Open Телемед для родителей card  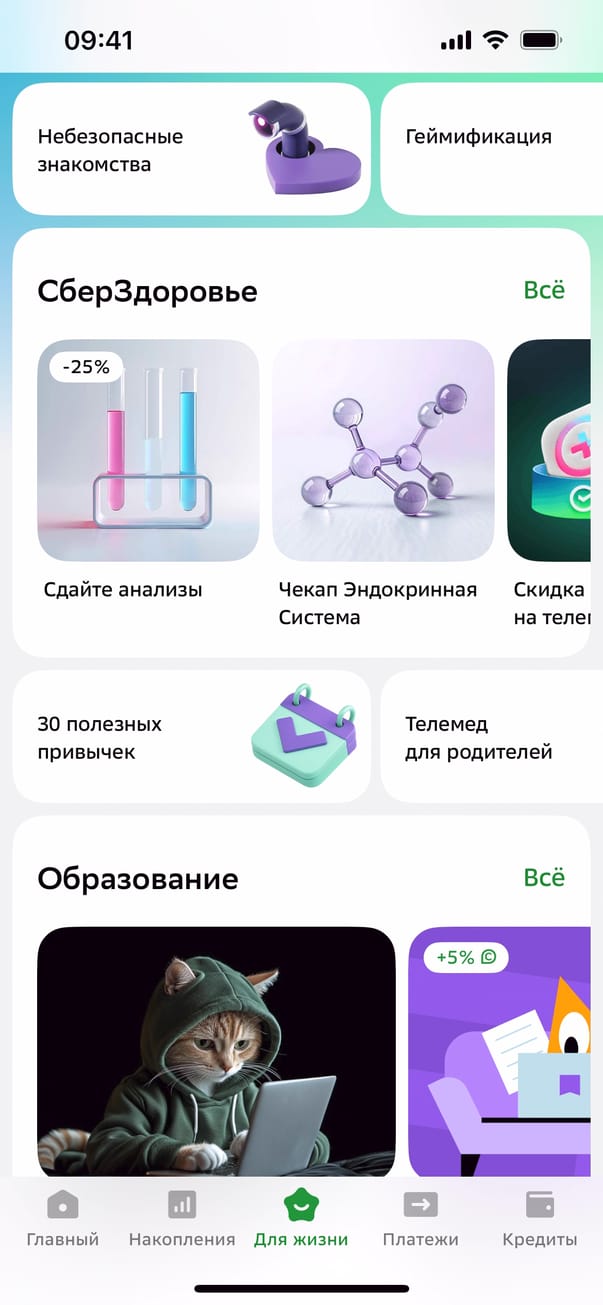point(490,737)
